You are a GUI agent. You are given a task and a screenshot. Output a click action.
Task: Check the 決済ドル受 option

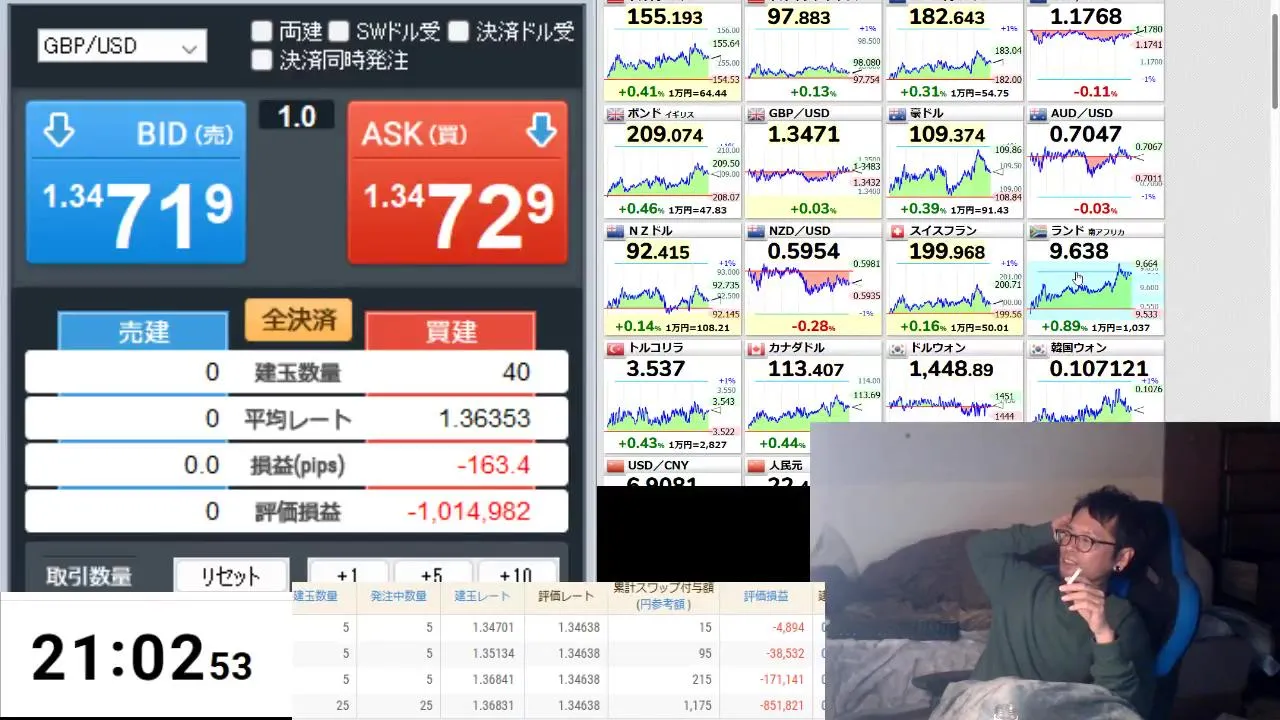pyautogui.click(x=458, y=32)
